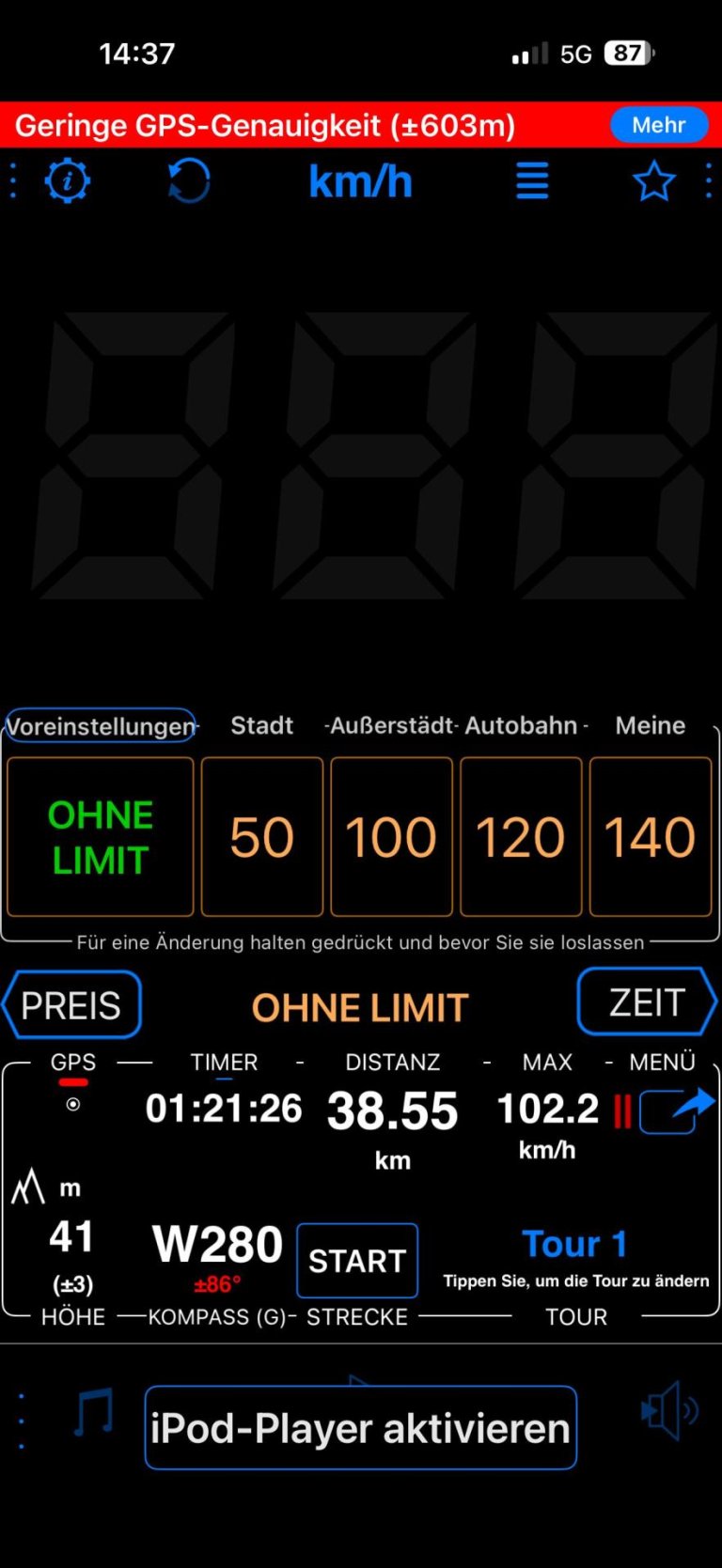Open the list menu icon
This screenshot has width=722, height=1568.
(532, 180)
